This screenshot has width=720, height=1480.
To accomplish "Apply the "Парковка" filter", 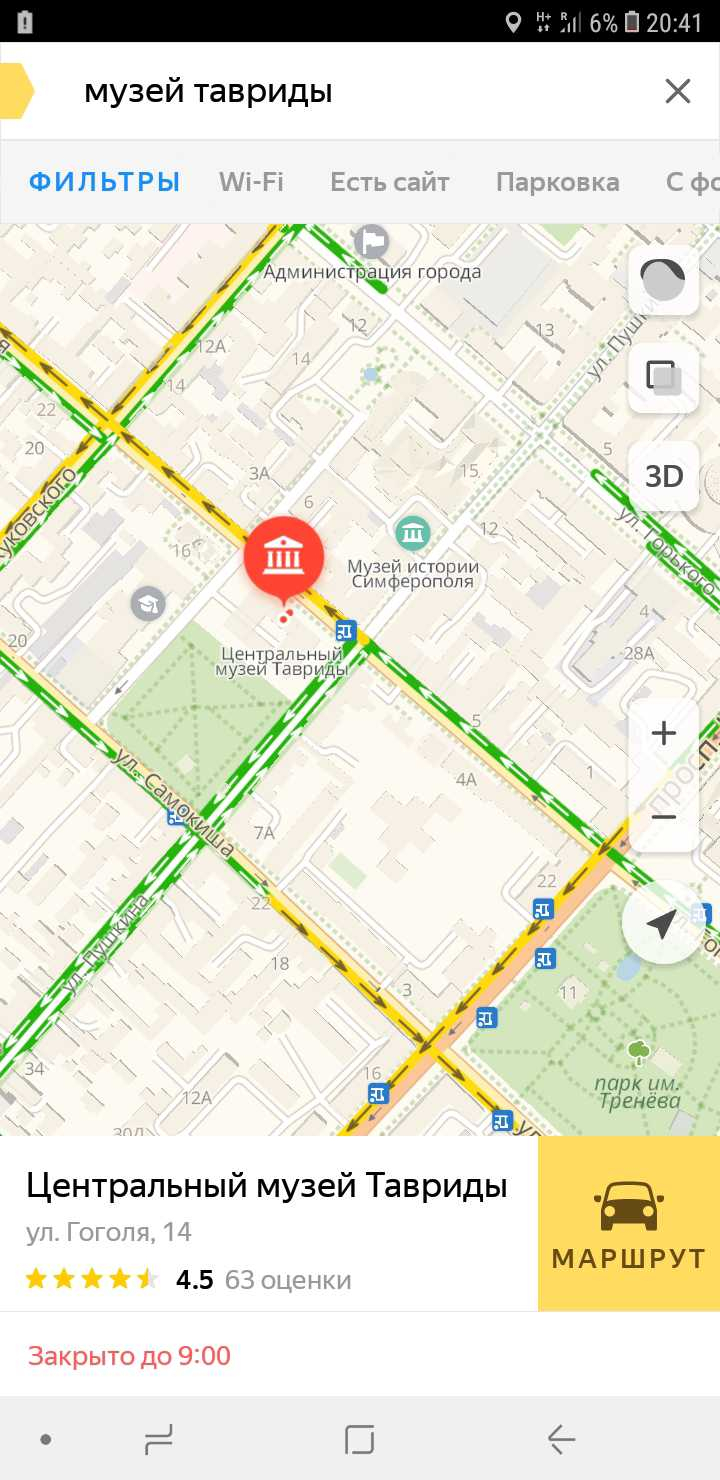I will point(558,182).
